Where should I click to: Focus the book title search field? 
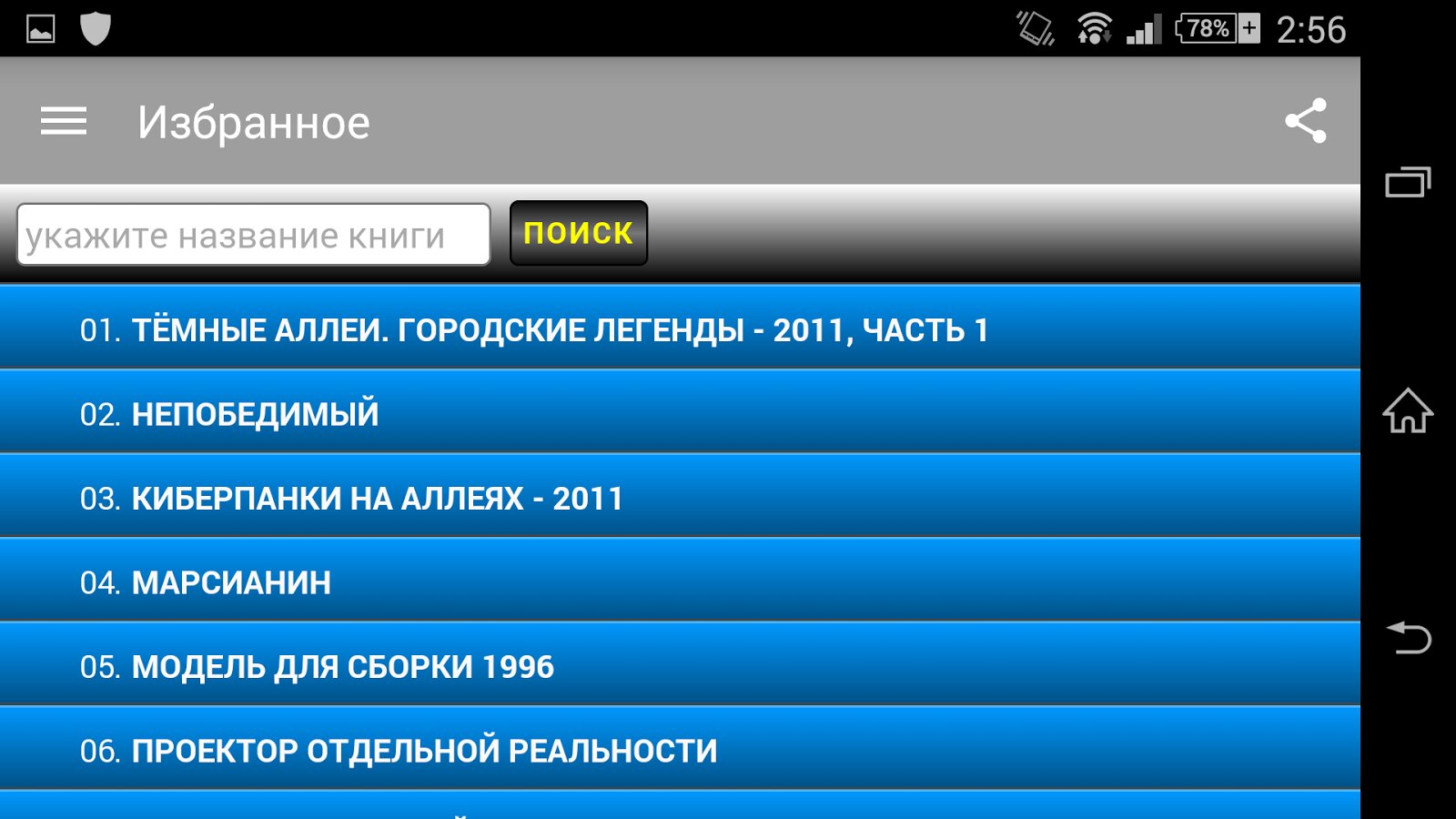[x=253, y=235]
